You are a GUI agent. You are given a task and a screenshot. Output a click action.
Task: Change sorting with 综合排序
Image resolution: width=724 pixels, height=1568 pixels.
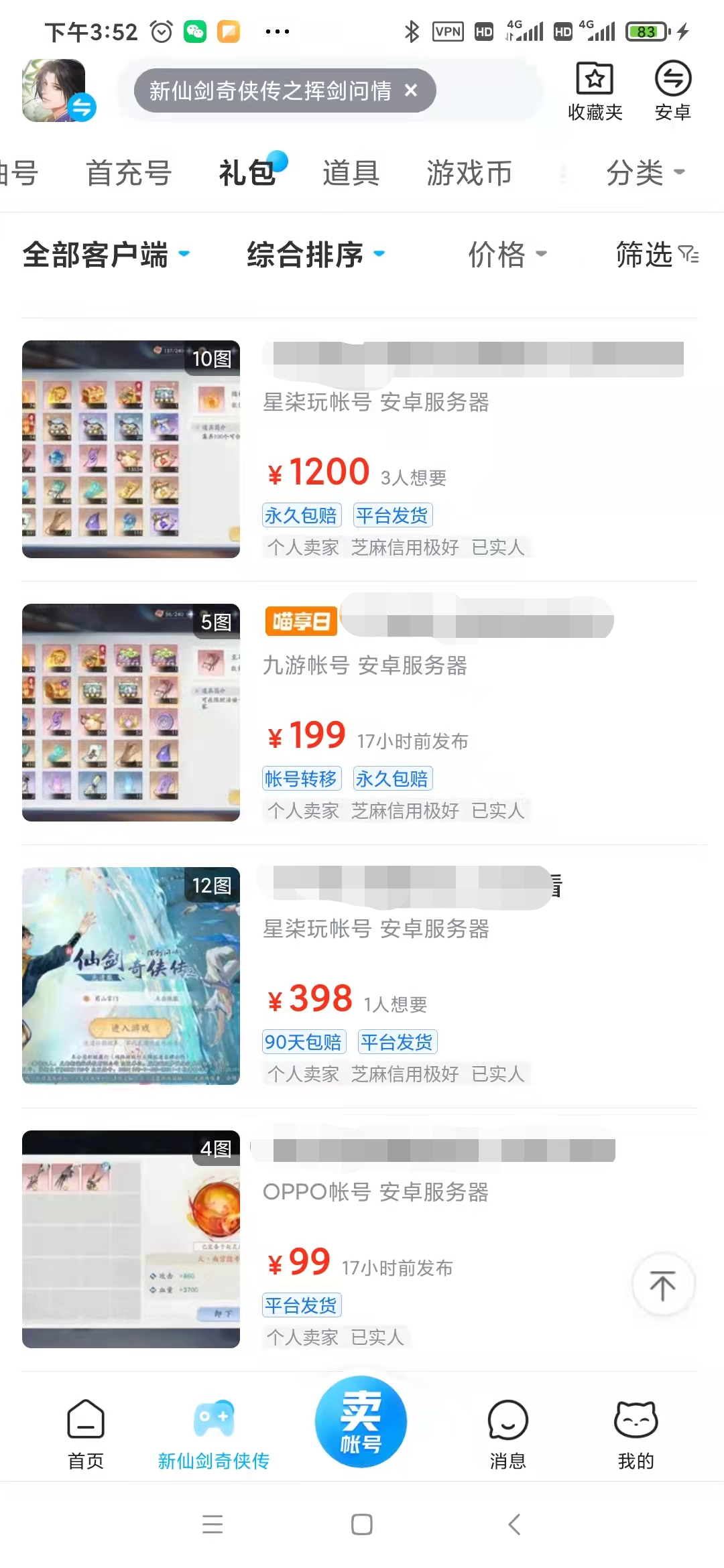pyautogui.click(x=315, y=255)
